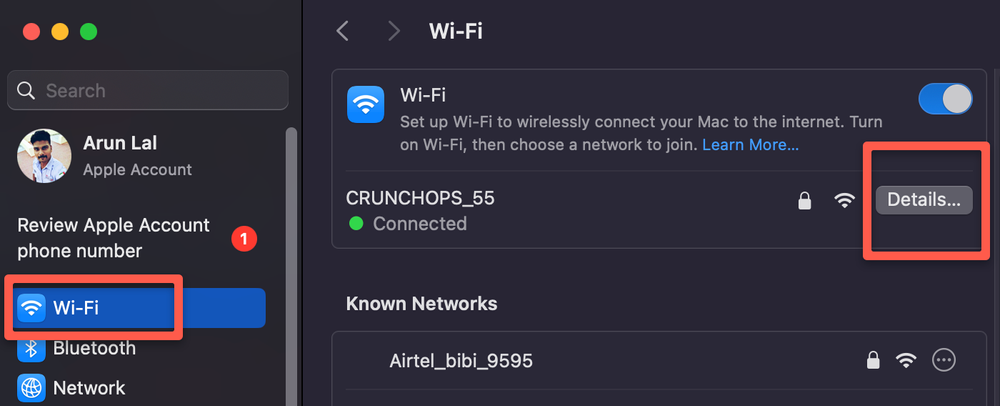
Task: Turn off the Wi-Fi switch
Action: pos(945,98)
